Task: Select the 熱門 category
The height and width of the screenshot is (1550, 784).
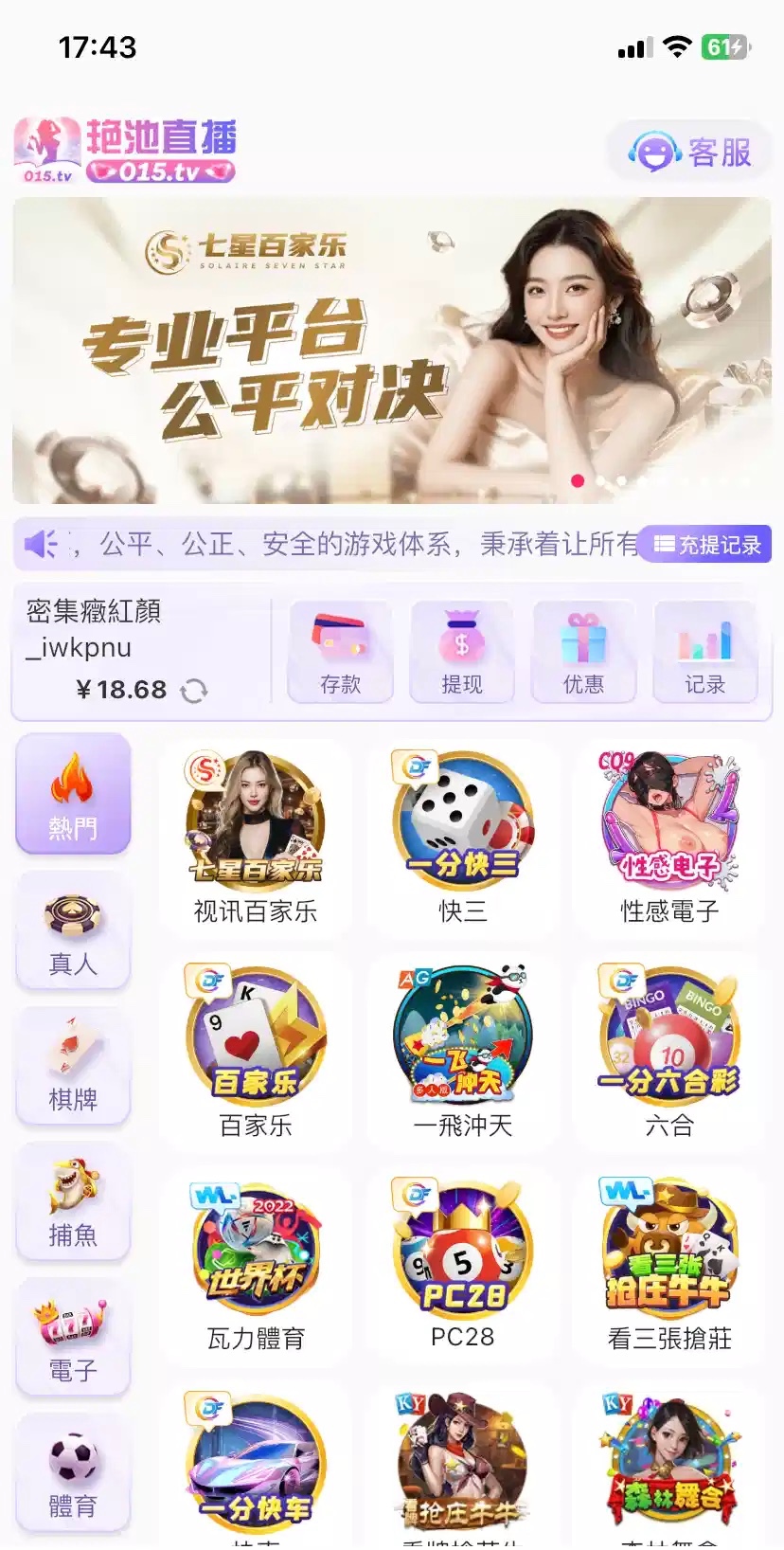Action: (73, 795)
